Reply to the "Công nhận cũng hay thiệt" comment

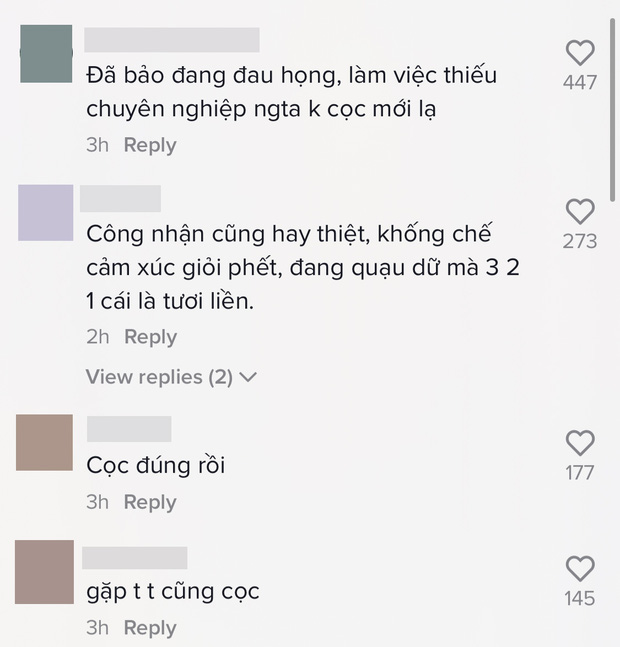coord(149,337)
